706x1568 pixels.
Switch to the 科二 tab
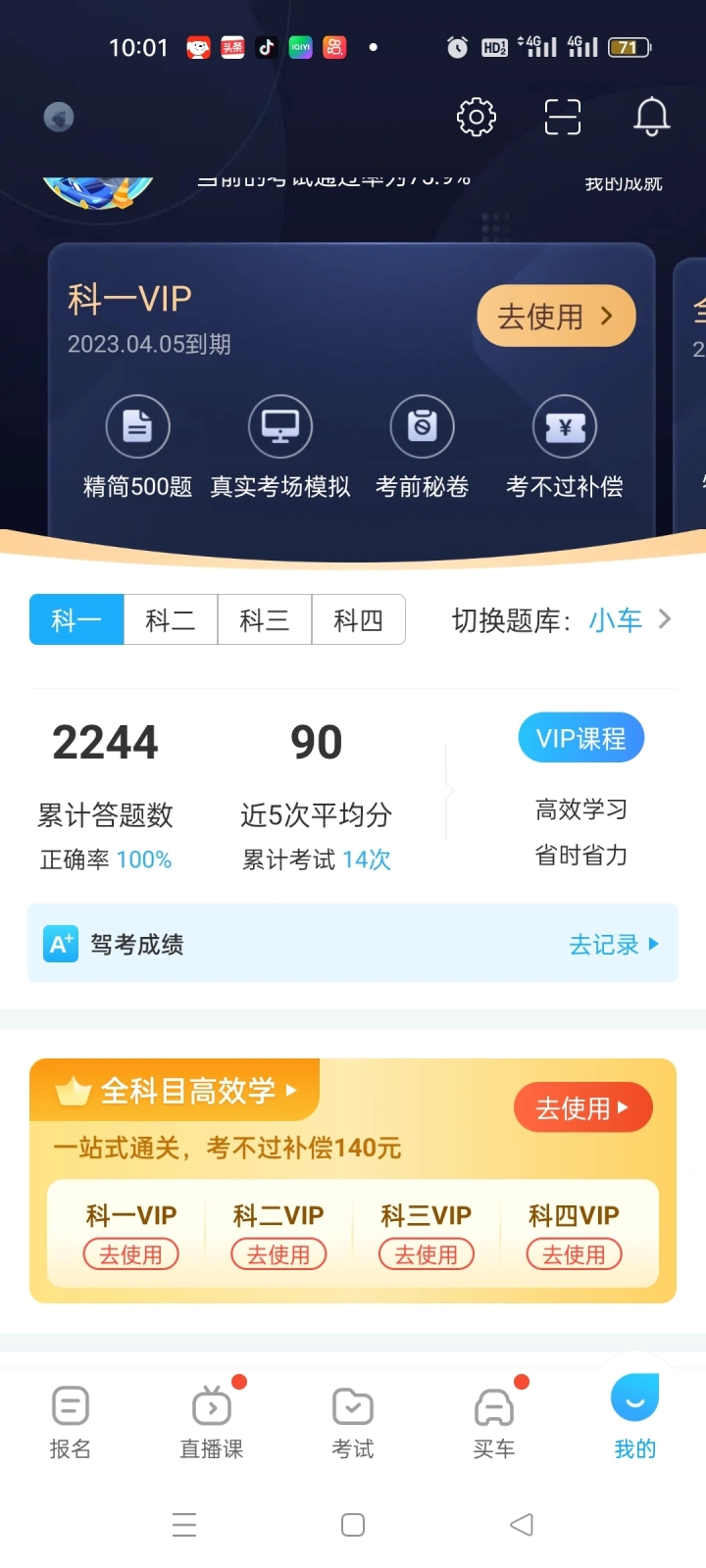(x=171, y=619)
